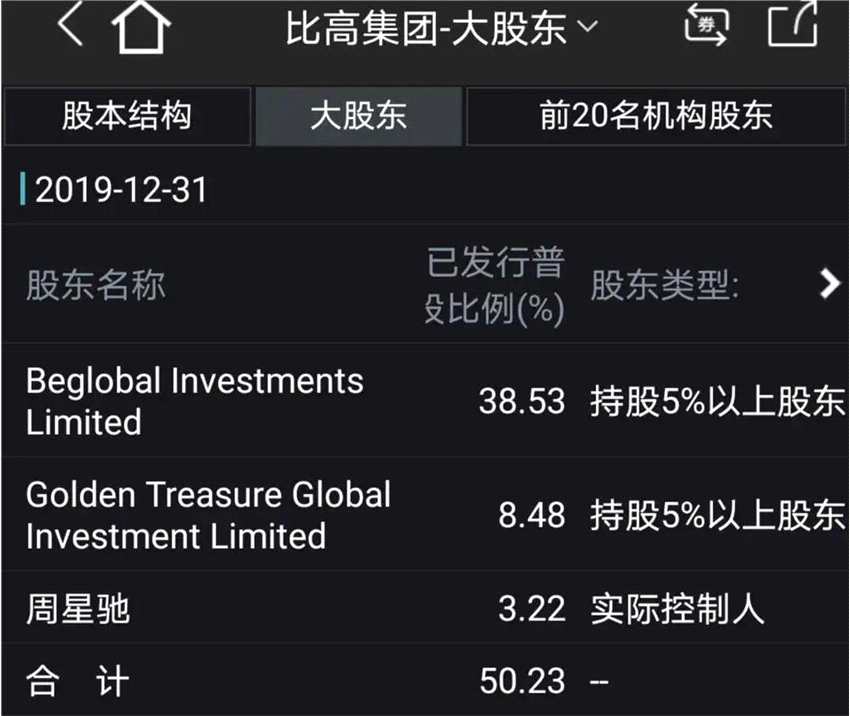Go back using the top-left arrow
Image resolution: width=850 pixels, height=716 pixels.
[x=70, y=25]
